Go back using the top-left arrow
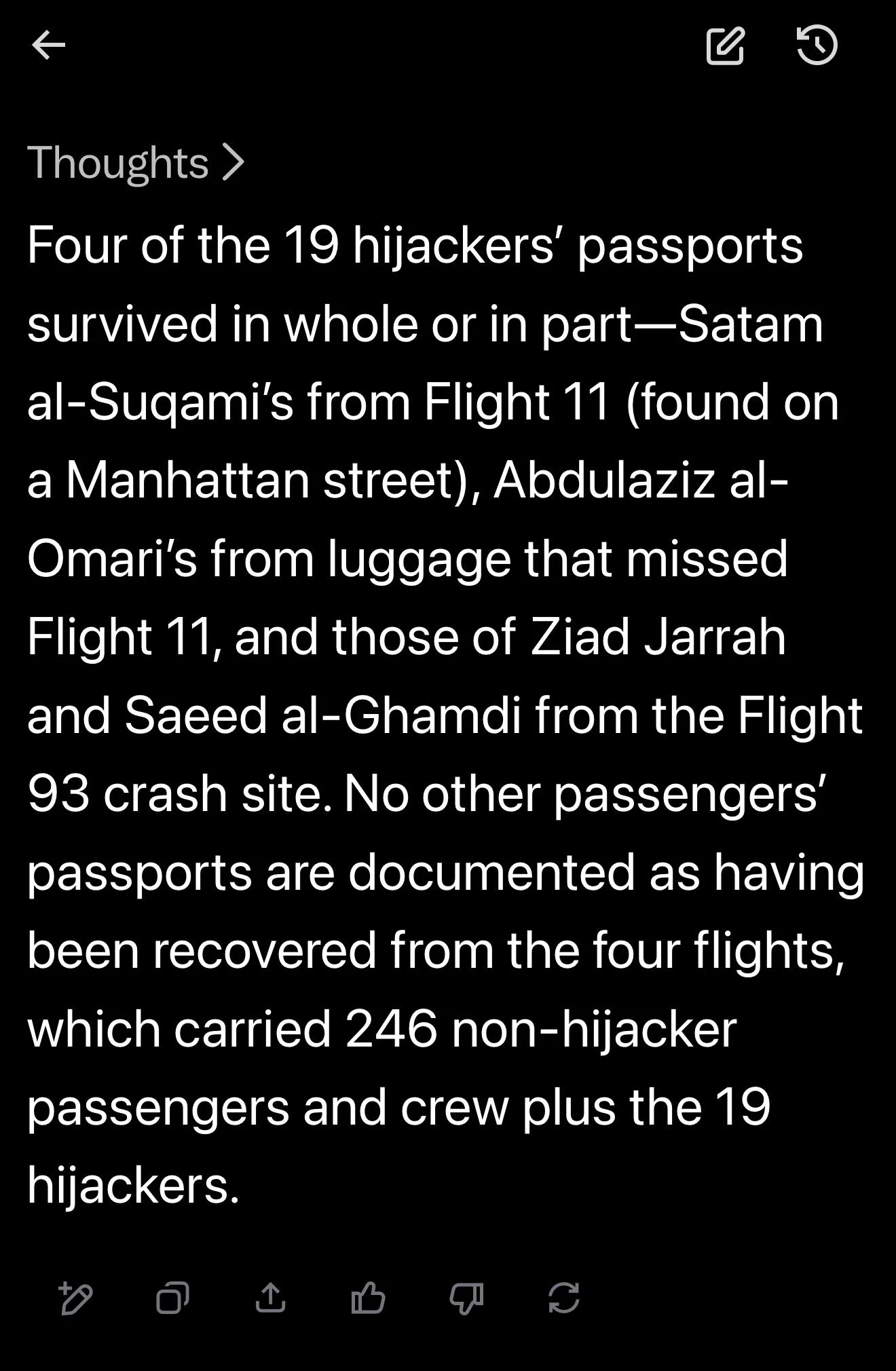The width and height of the screenshot is (896, 1371). coord(48,45)
